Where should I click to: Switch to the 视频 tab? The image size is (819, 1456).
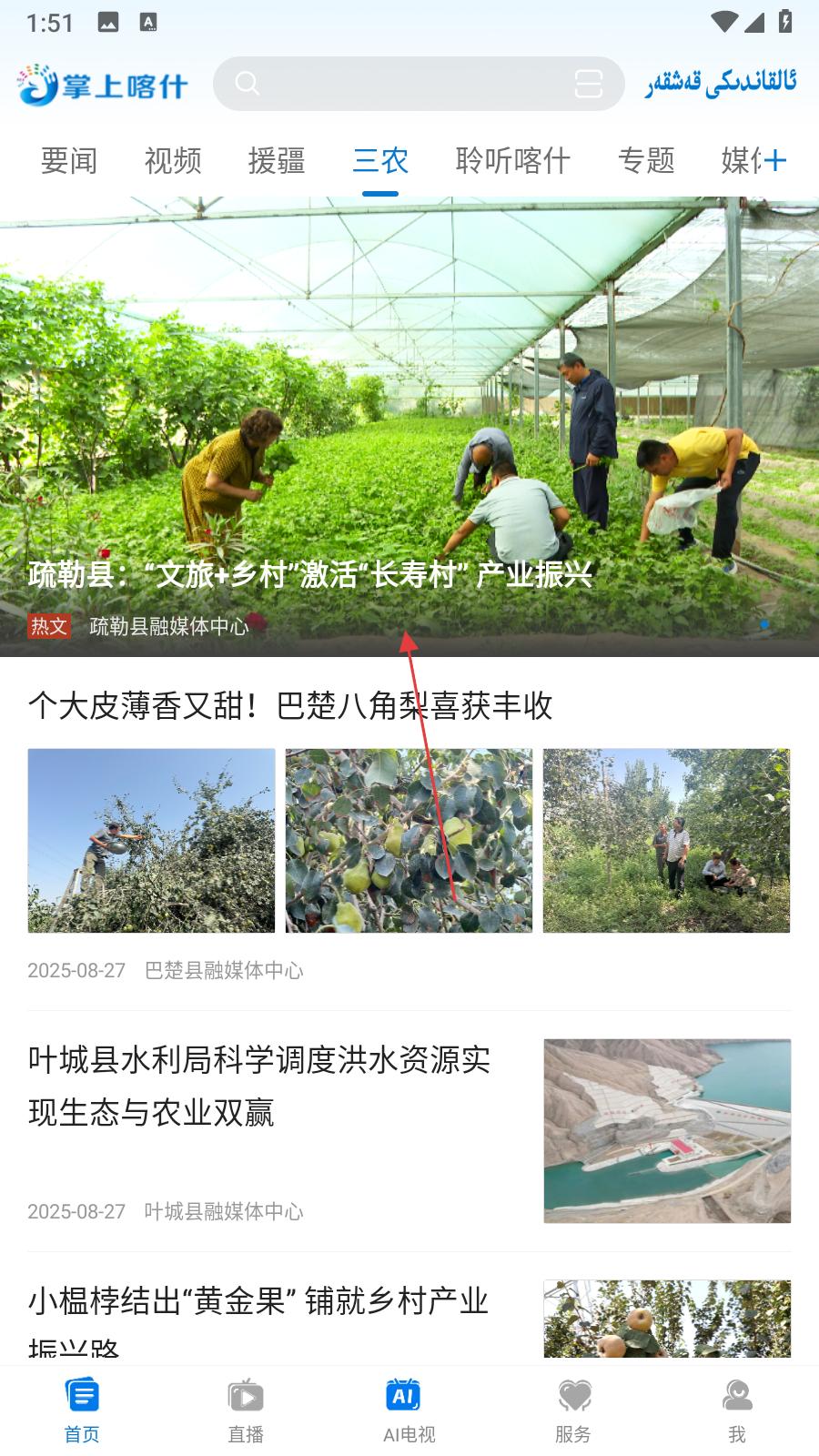click(173, 161)
